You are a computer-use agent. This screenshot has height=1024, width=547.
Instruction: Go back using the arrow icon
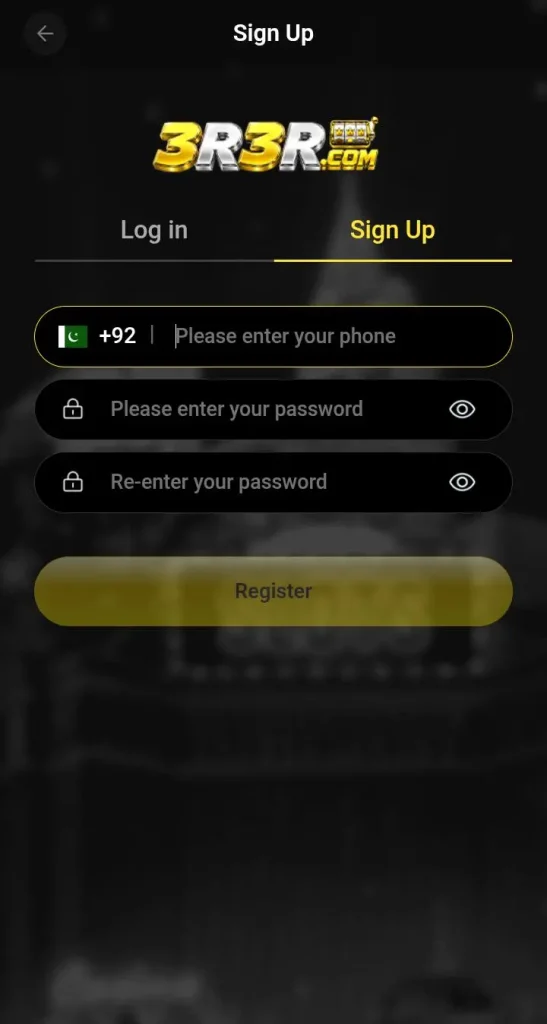point(45,33)
